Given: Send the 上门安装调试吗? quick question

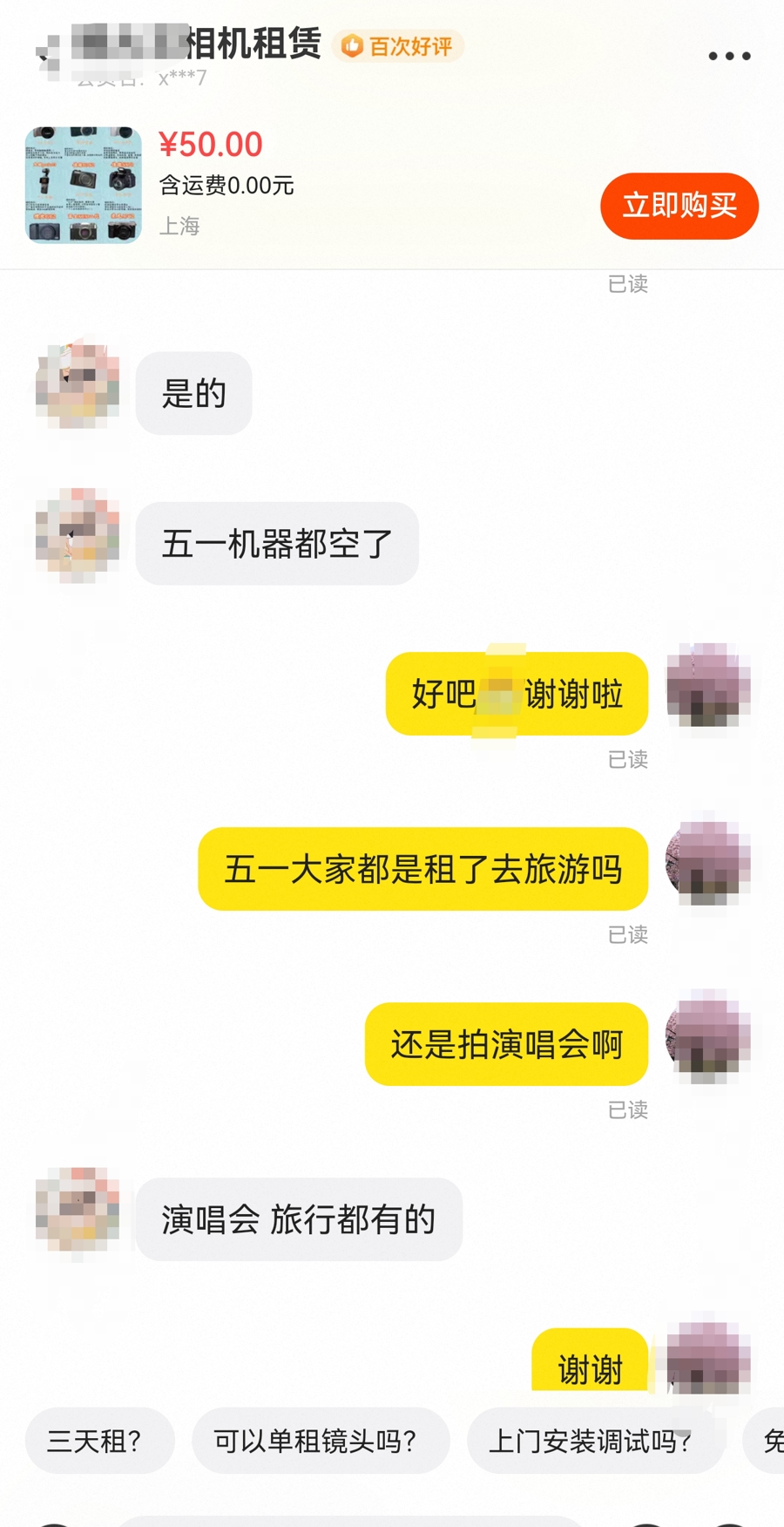Looking at the screenshot, I should click(594, 1441).
